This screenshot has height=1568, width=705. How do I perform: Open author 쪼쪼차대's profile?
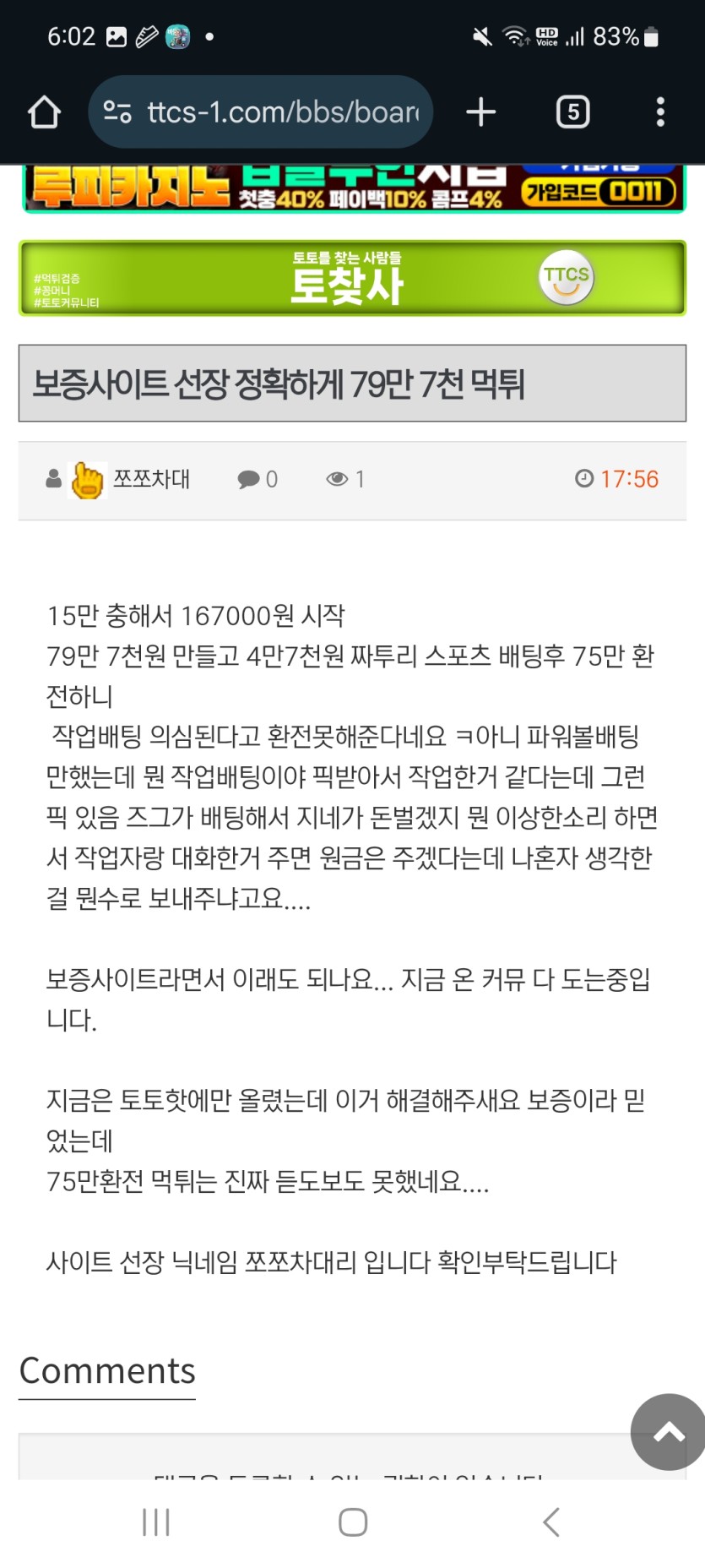150,480
